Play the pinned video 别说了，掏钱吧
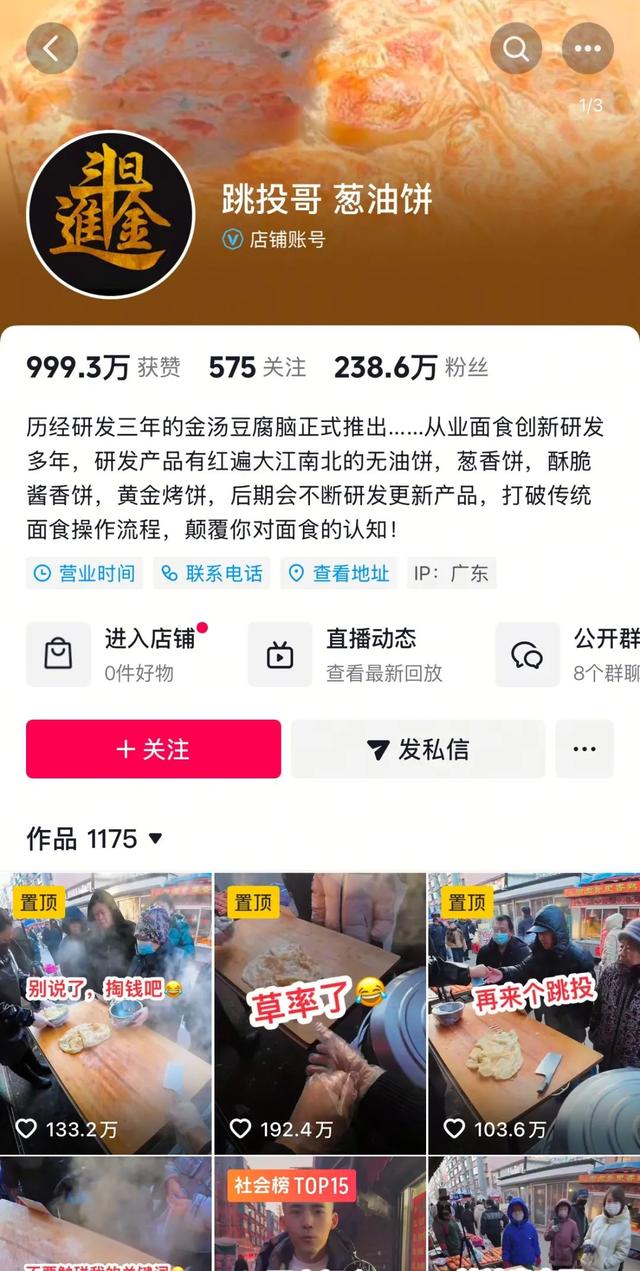Screen dimensions: 640x1271 [x=105, y=1012]
